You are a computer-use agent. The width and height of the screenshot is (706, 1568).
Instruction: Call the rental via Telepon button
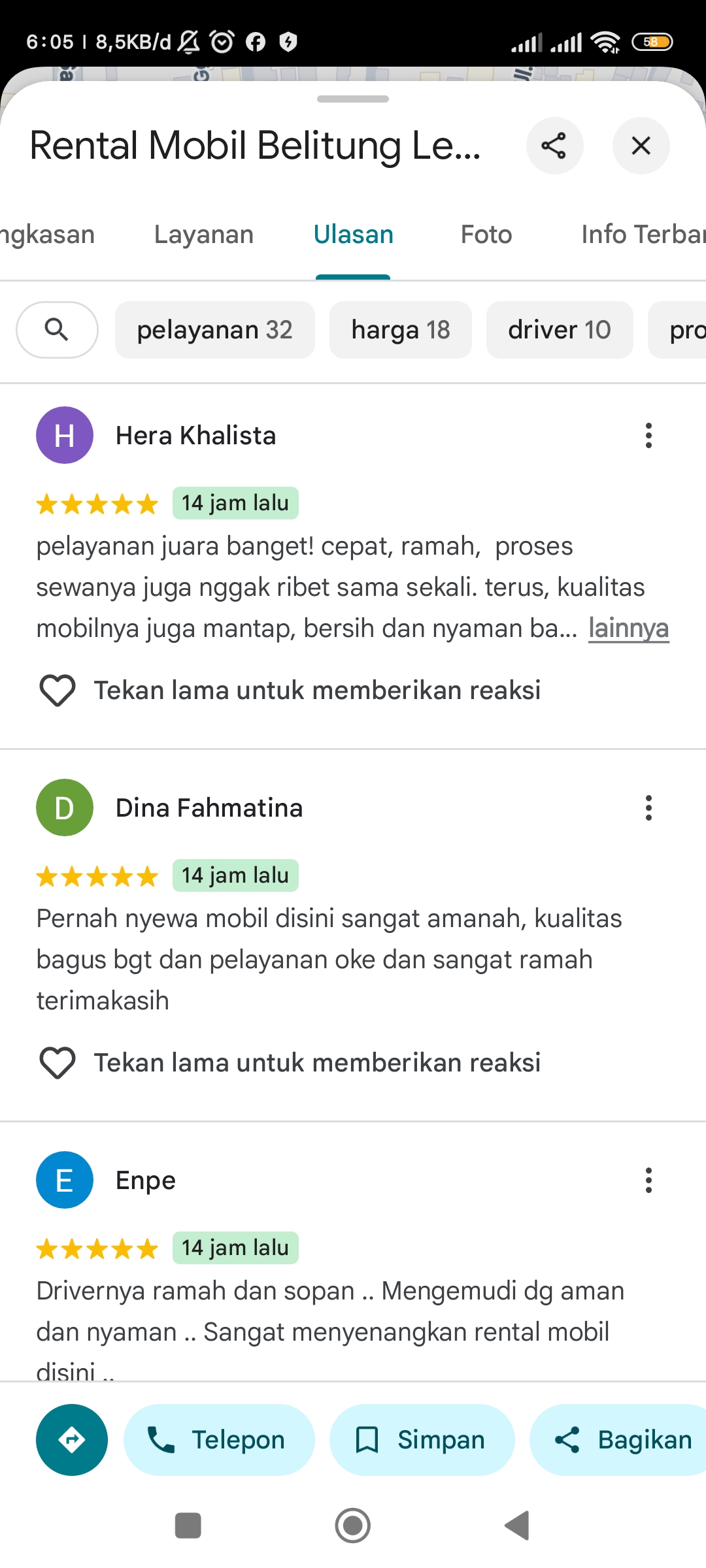point(219,1440)
